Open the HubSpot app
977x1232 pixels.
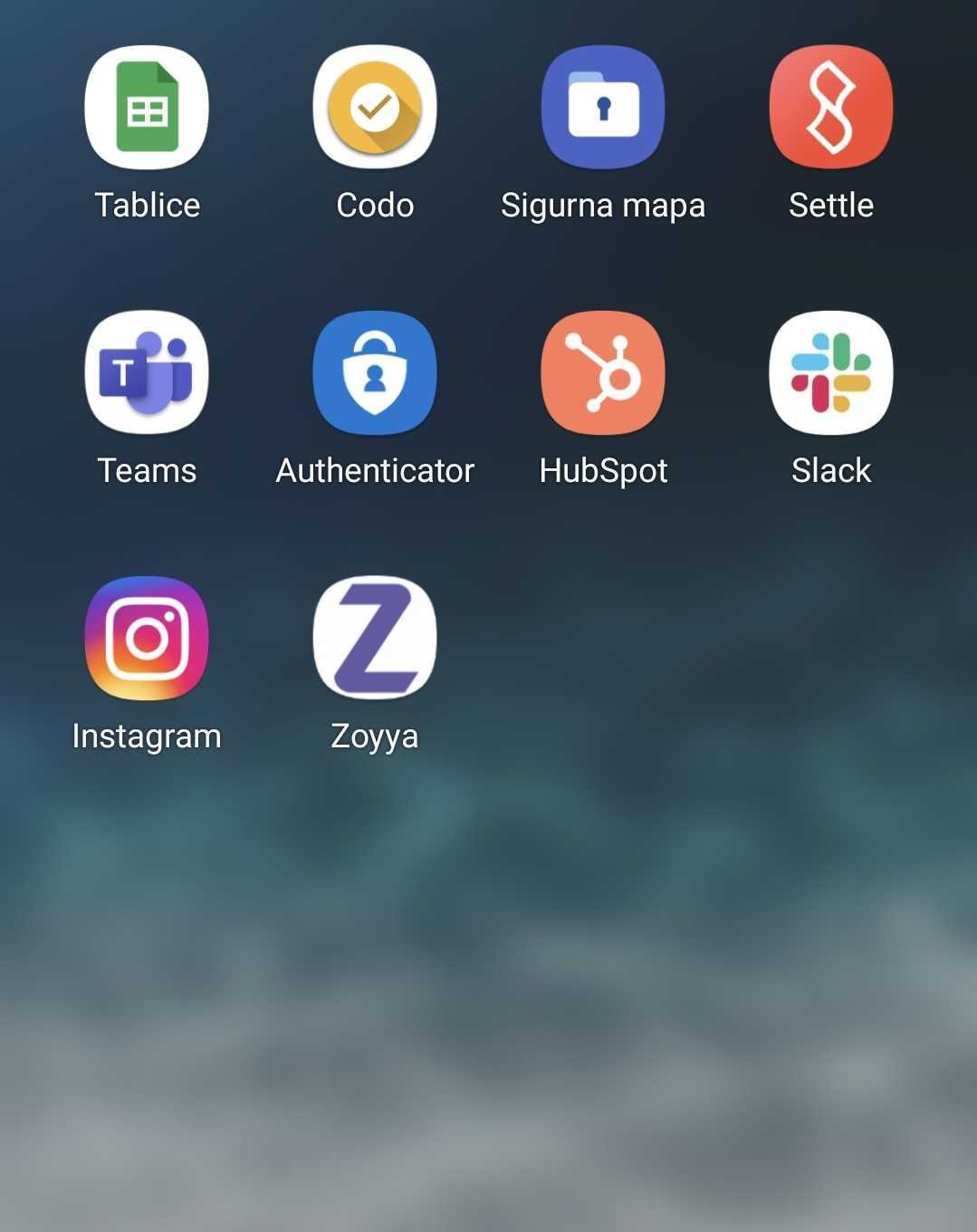[603, 373]
